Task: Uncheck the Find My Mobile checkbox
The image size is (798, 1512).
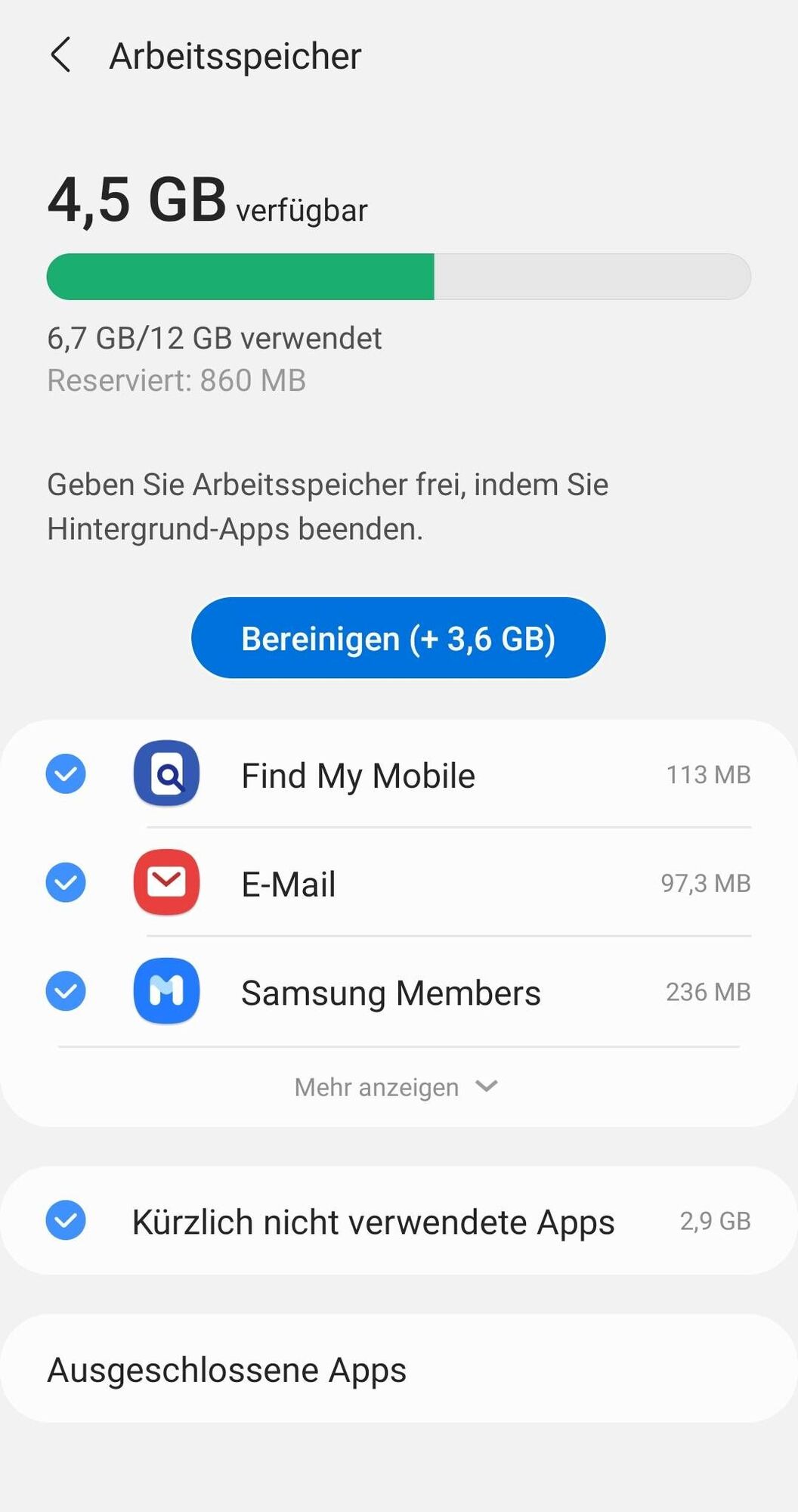Action: point(66,774)
